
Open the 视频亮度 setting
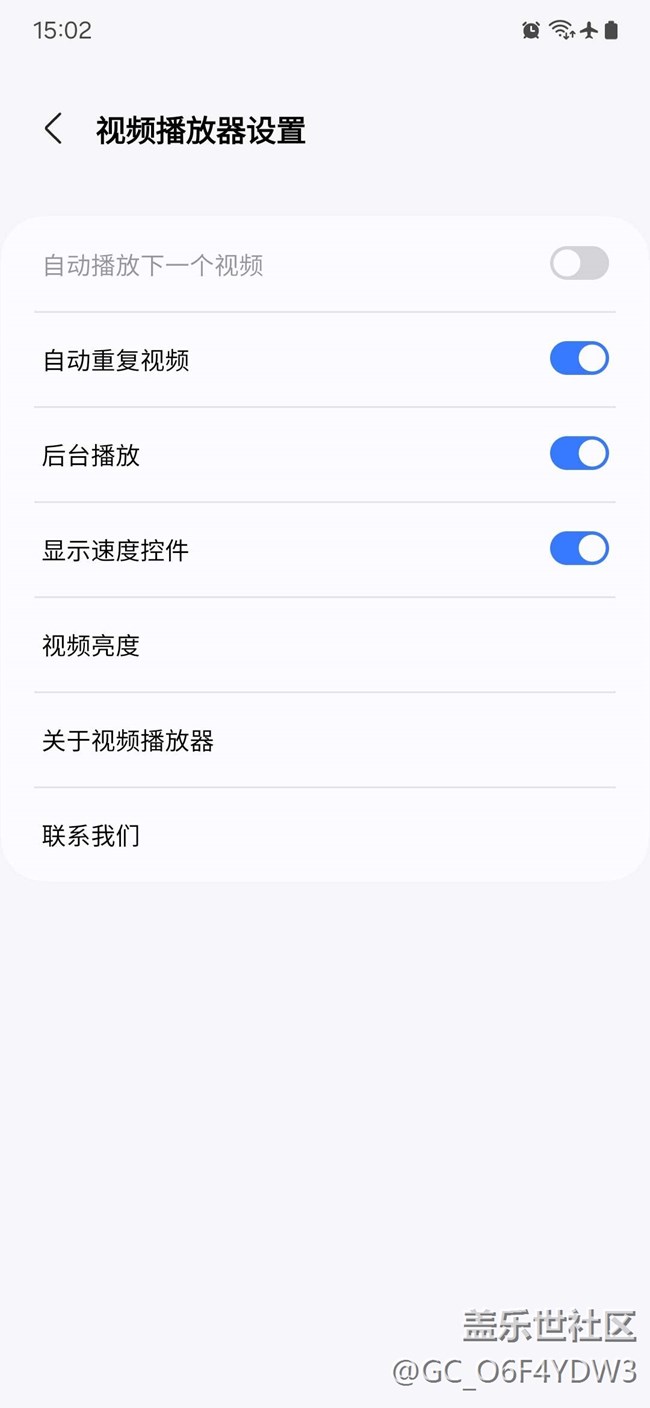click(325, 645)
